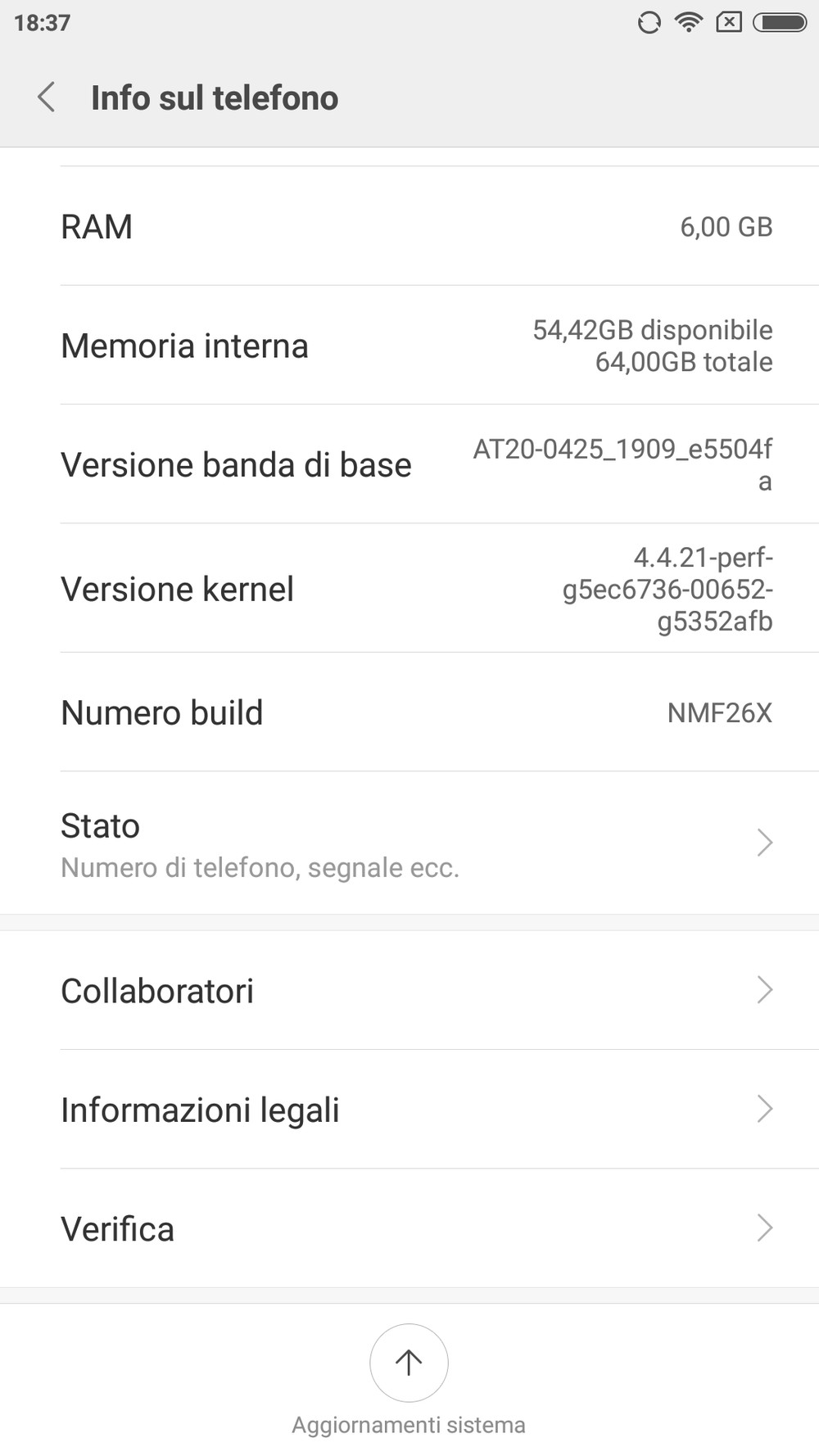Tap the Numero build row
Screen dimensions: 819x1456
(409, 712)
